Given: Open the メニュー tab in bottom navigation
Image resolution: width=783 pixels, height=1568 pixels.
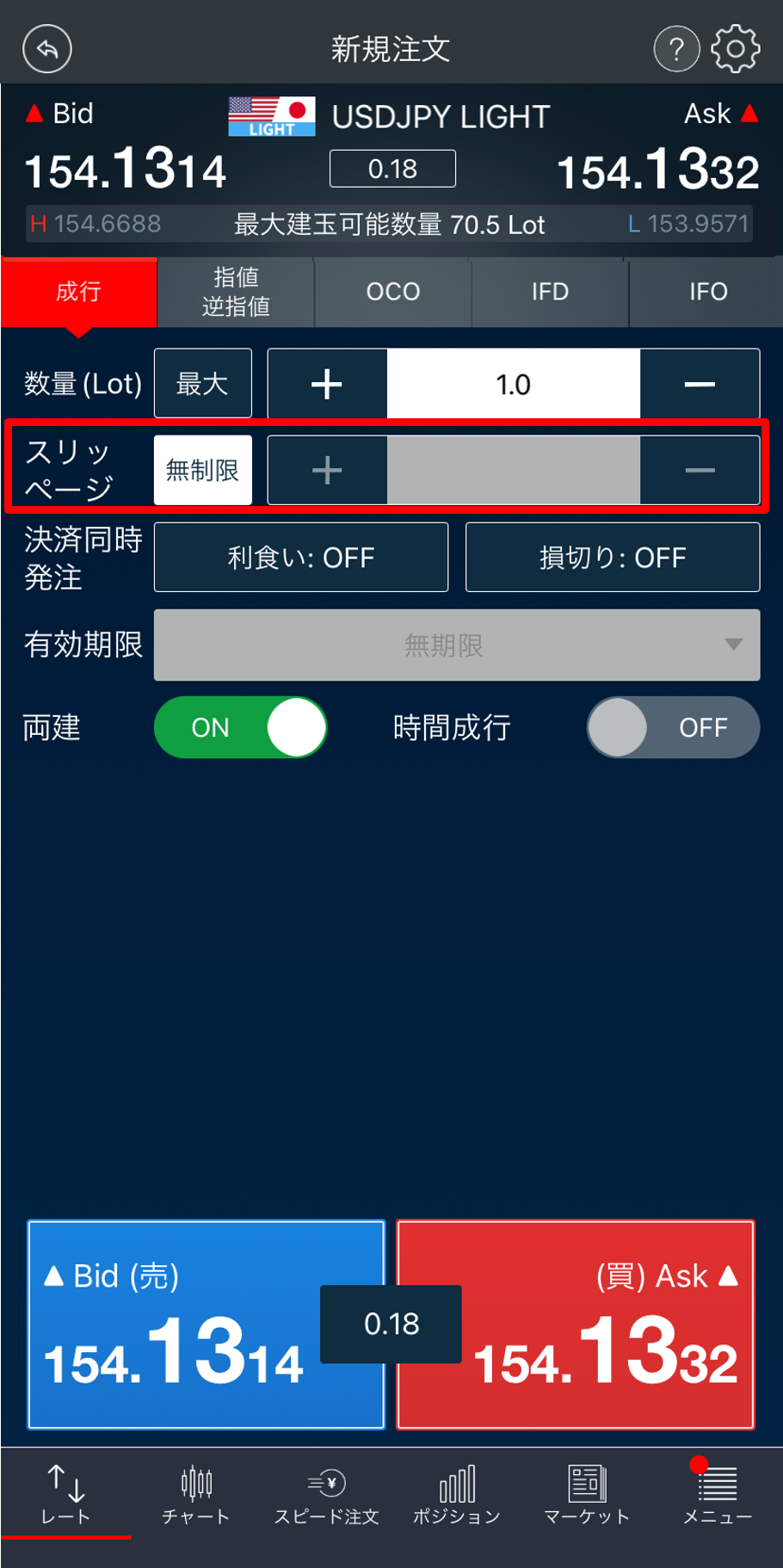Looking at the screenshot, I should (718, 1495).
